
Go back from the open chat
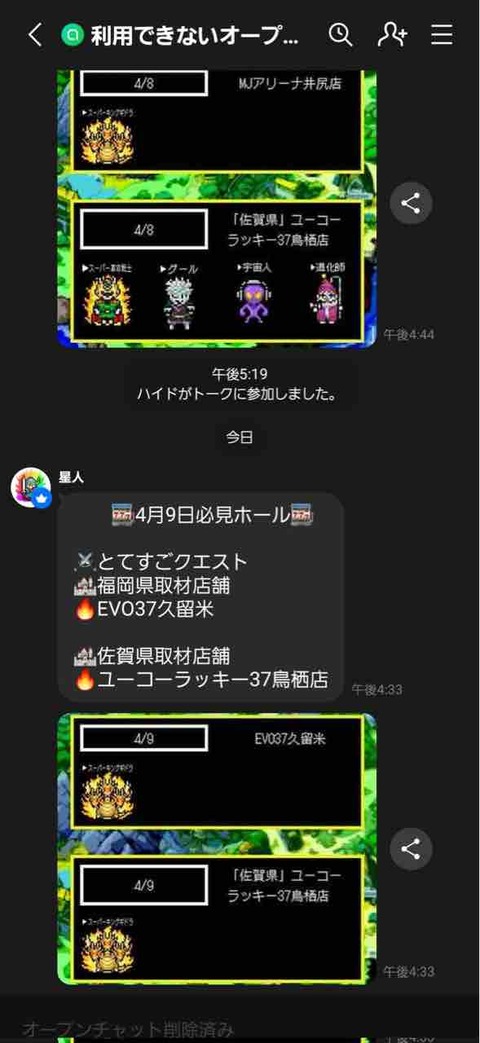(x=35, y=35)
